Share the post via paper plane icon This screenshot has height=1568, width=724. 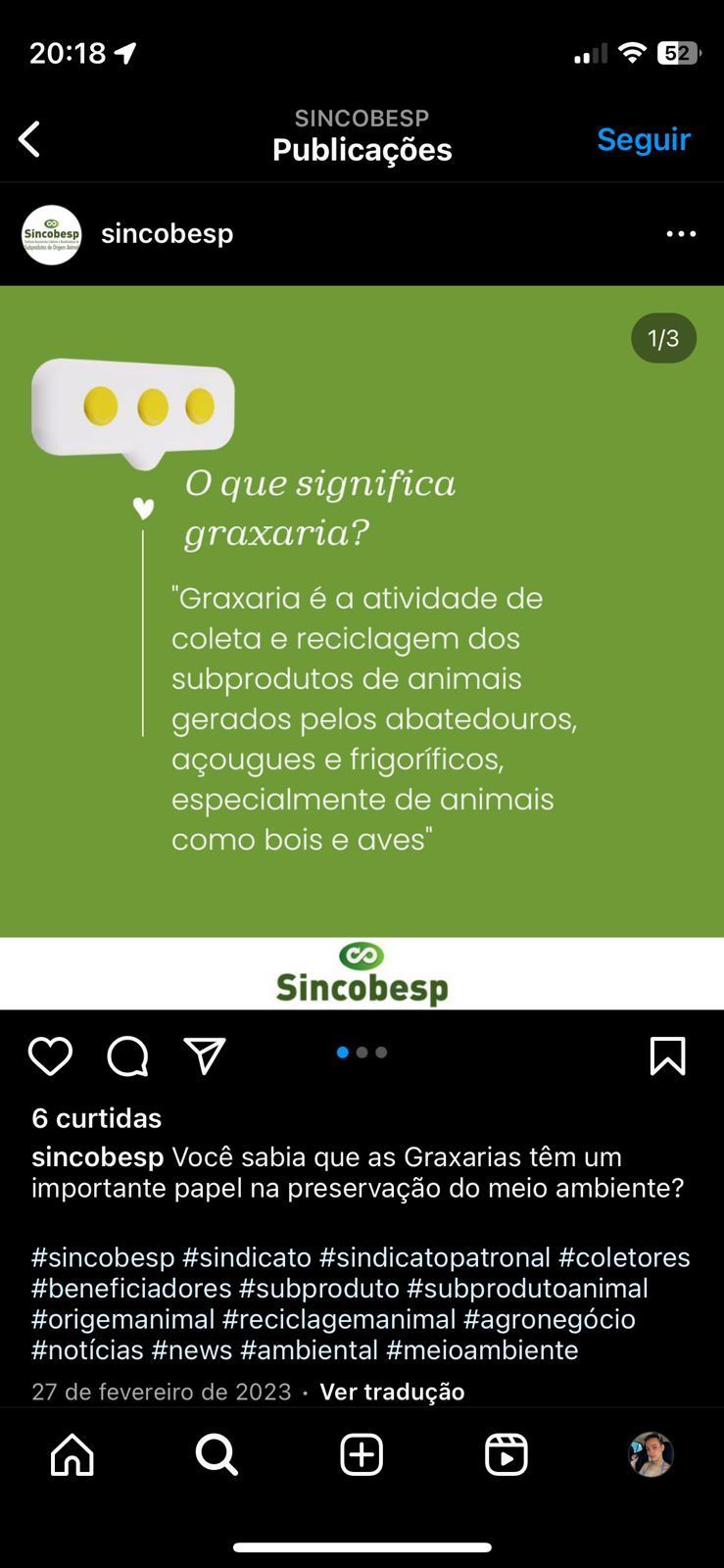pyautogui.click(x=205, y=1056)
